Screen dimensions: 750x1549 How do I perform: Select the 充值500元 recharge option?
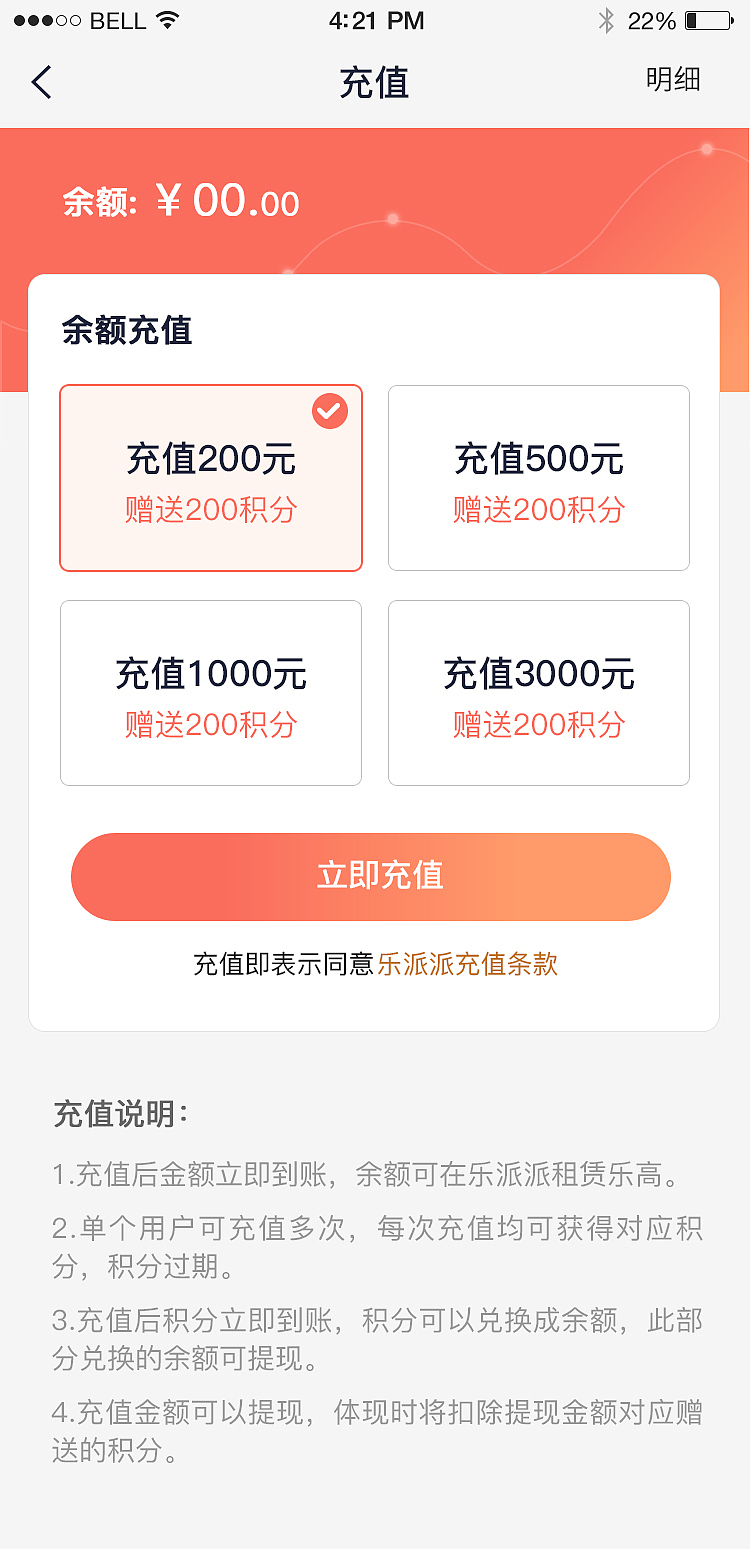[538, 478]
